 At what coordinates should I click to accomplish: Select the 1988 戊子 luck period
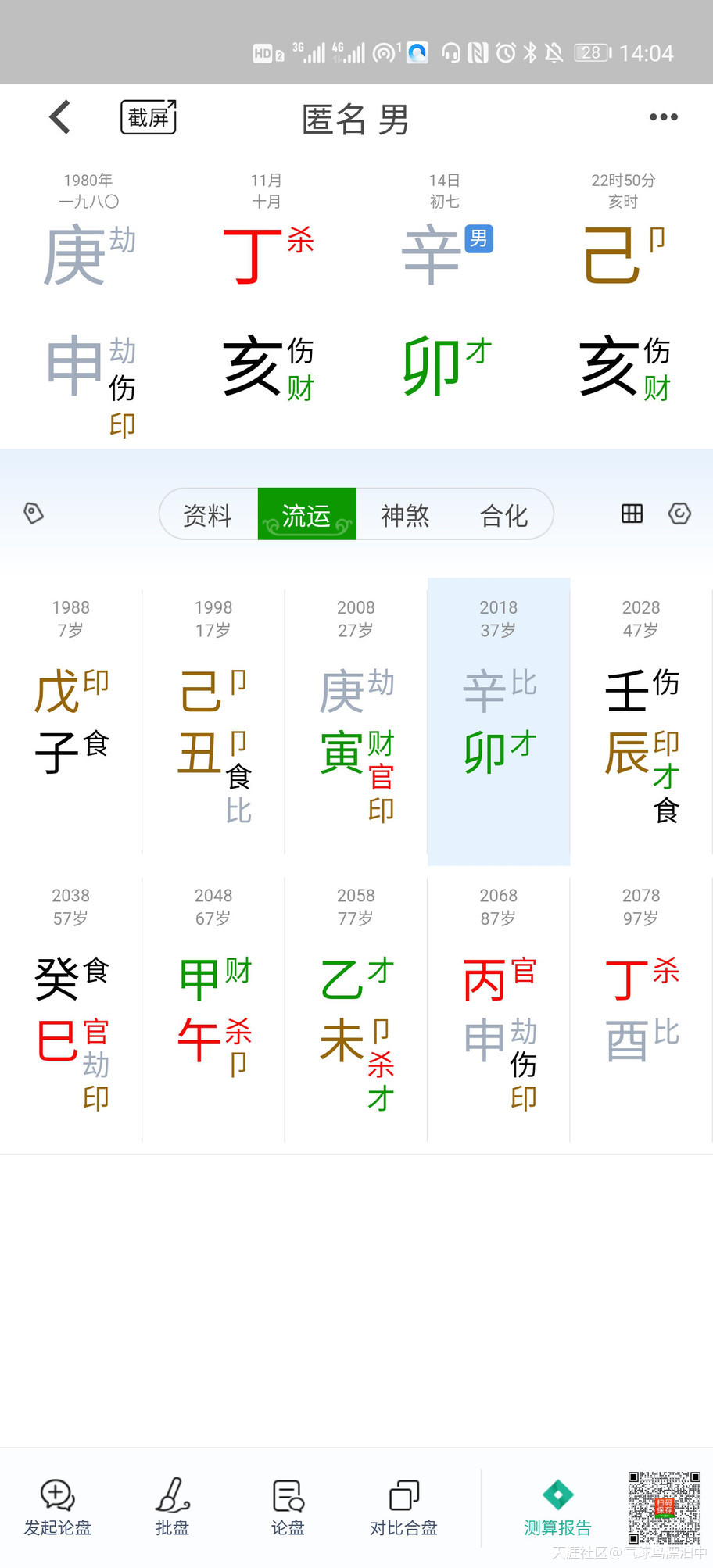pos(71,721)
